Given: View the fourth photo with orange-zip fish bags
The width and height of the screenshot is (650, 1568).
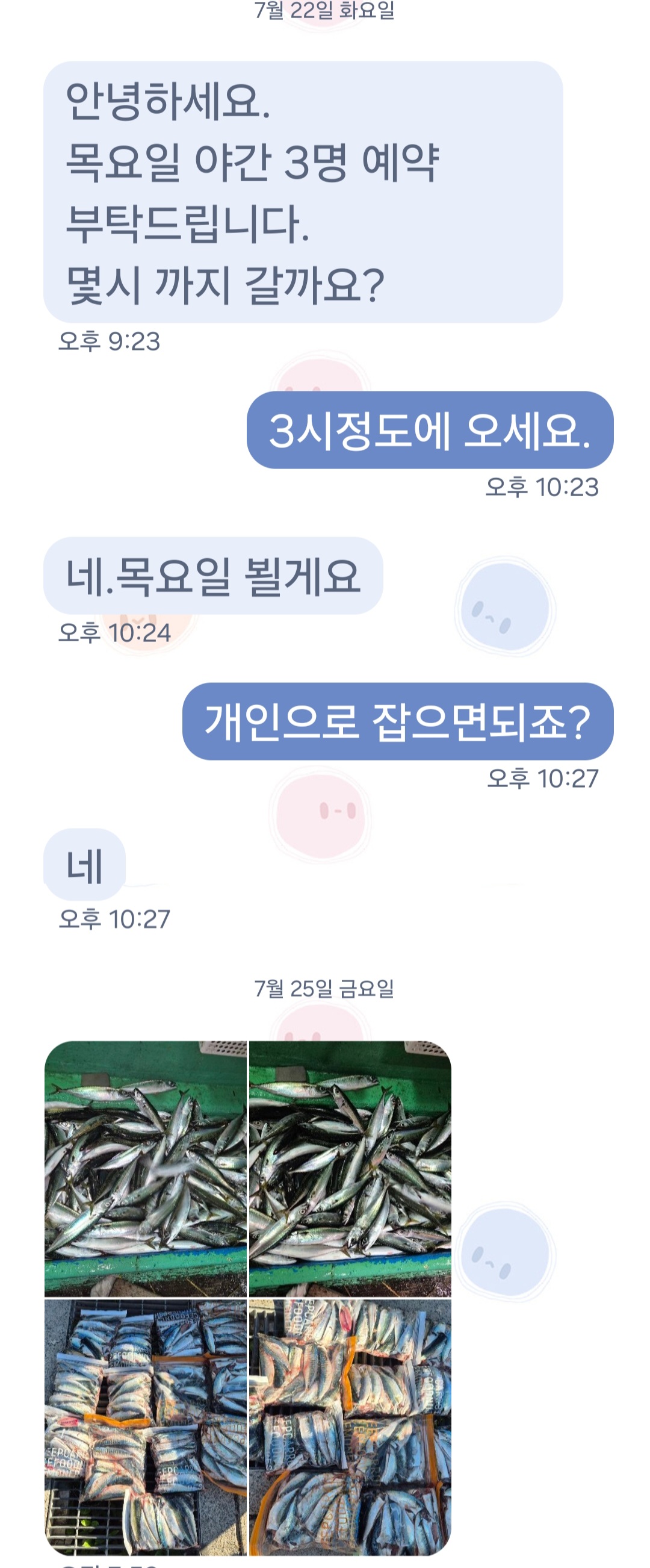Looking at the screenshot, I should (x=350, y=1425).
